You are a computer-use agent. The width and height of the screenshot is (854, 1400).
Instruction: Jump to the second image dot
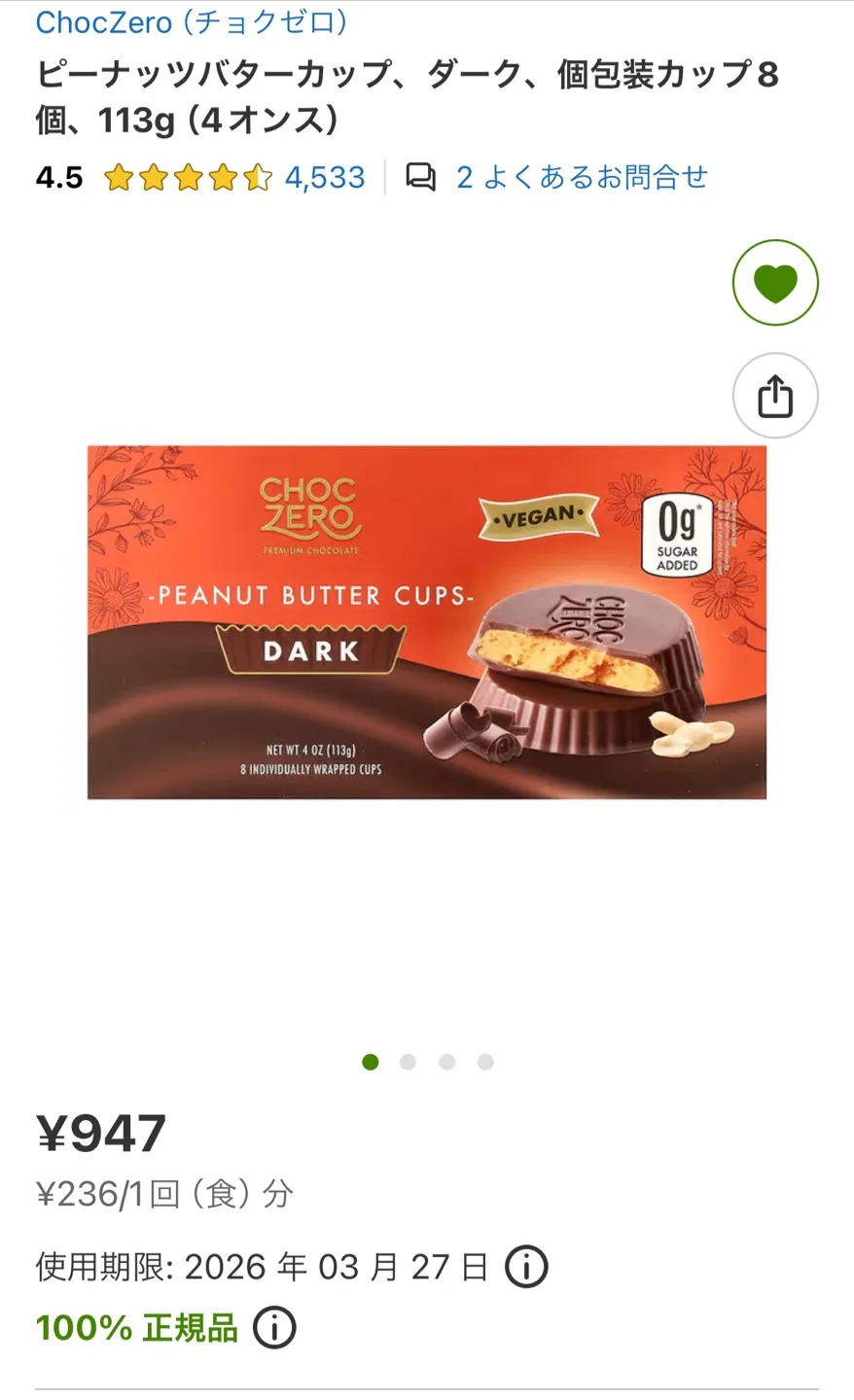point(408,1062)
